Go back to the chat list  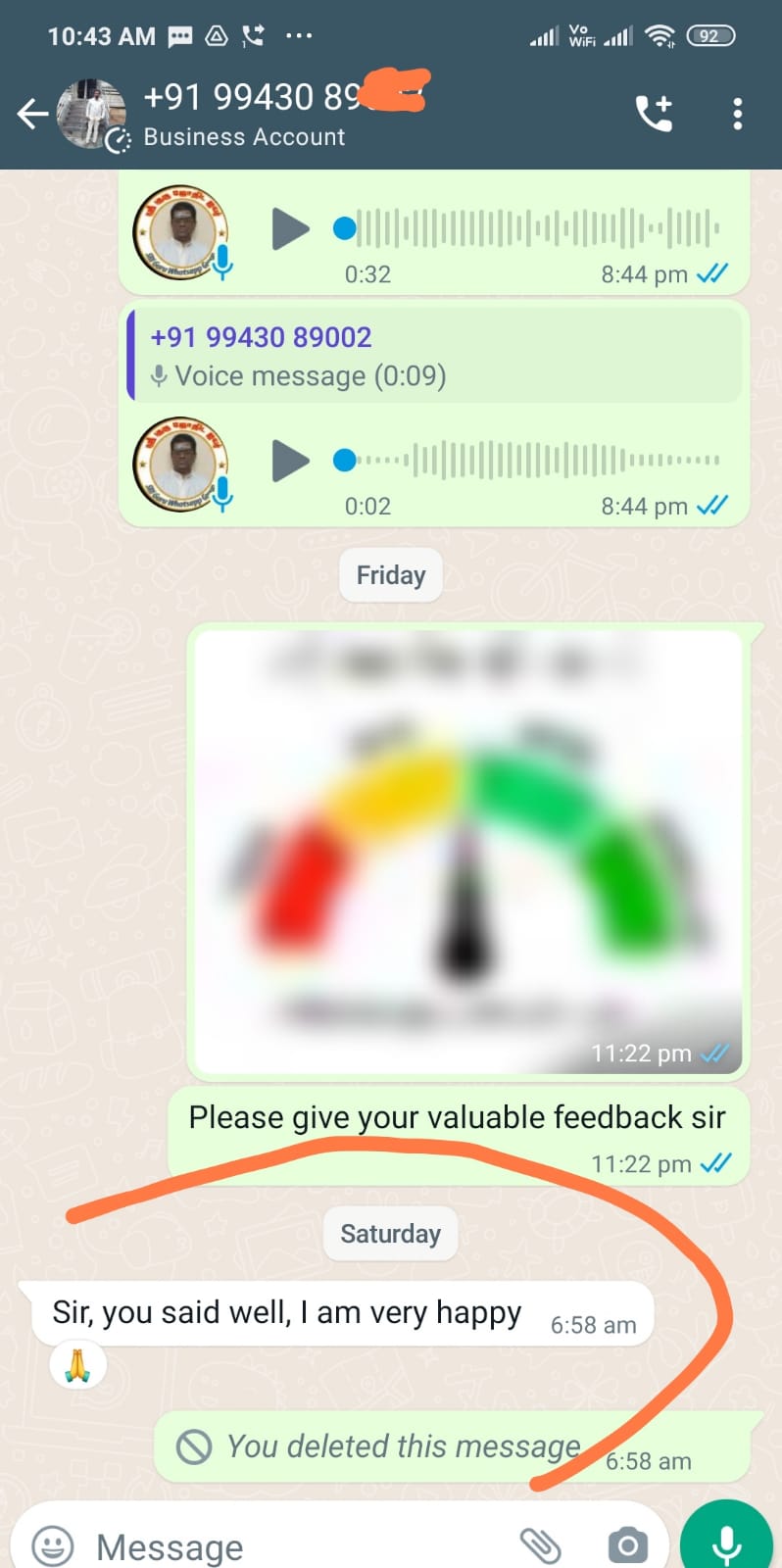click(x=32, y=115)
